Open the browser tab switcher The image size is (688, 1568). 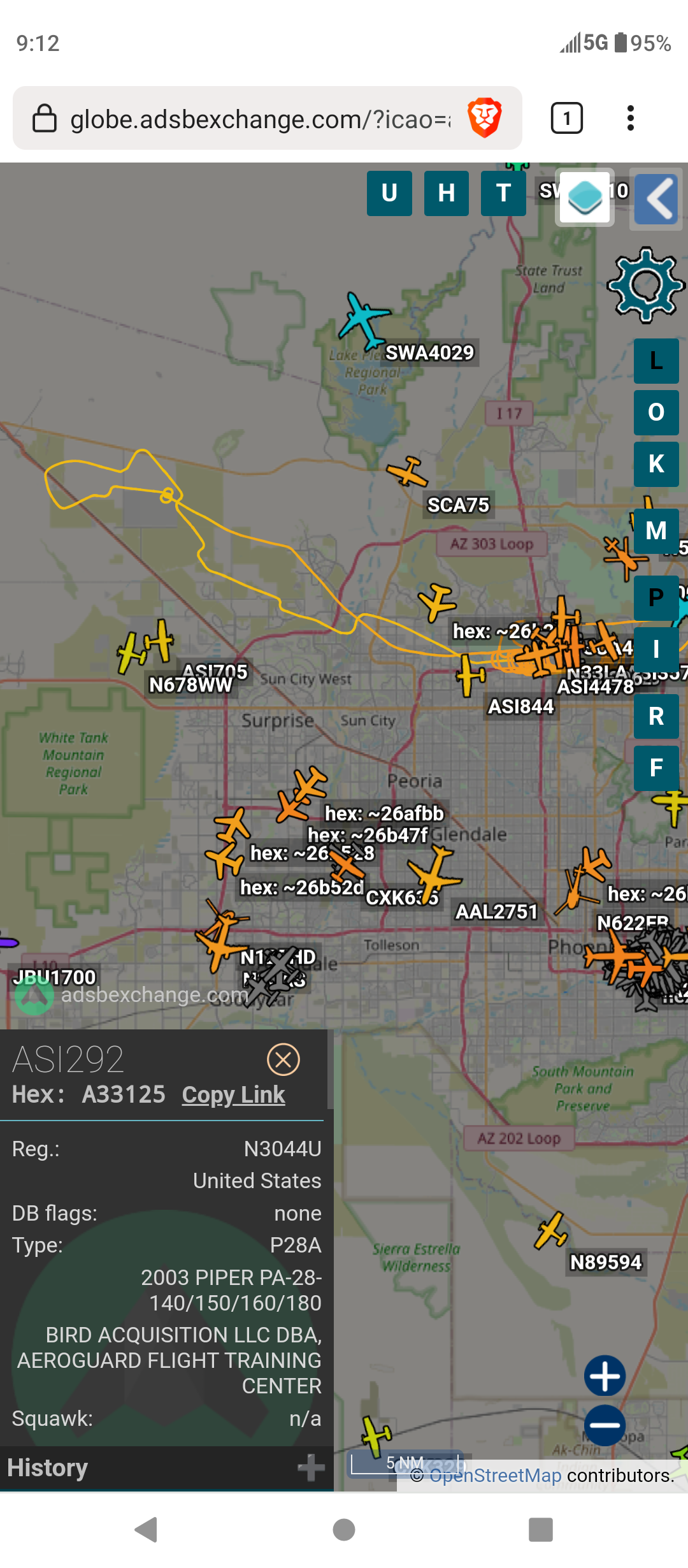point(566,118)
